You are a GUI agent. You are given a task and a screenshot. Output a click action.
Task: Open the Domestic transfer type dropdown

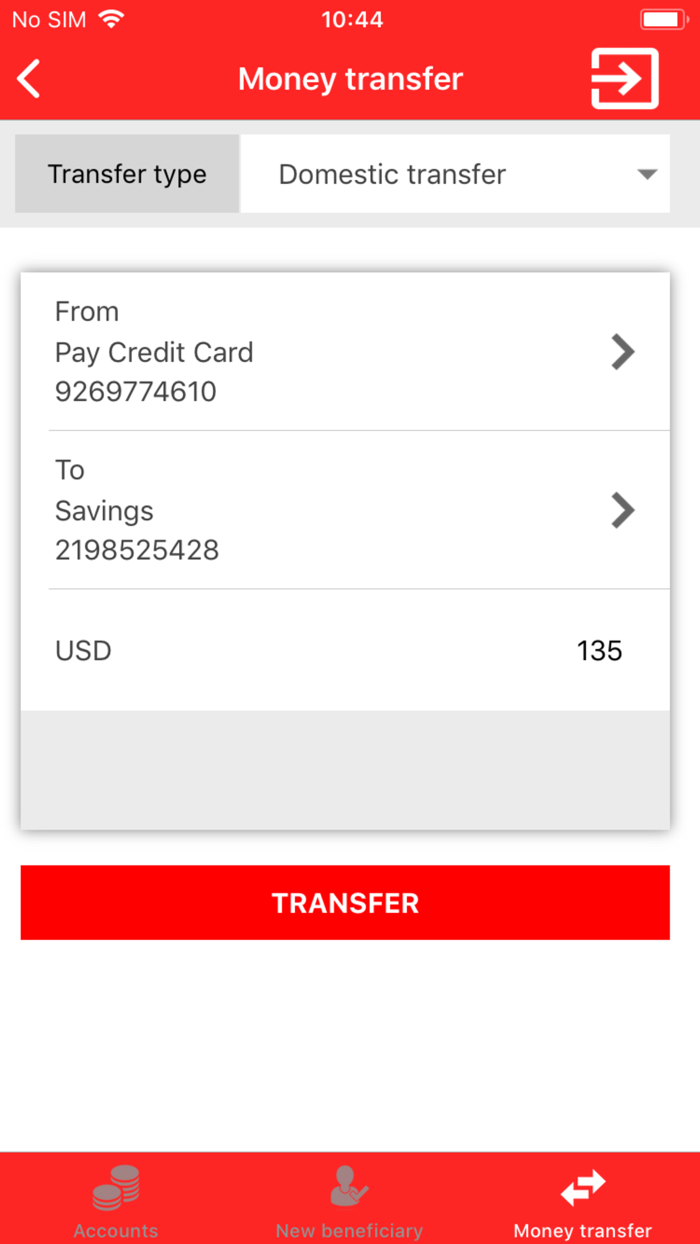455,174
